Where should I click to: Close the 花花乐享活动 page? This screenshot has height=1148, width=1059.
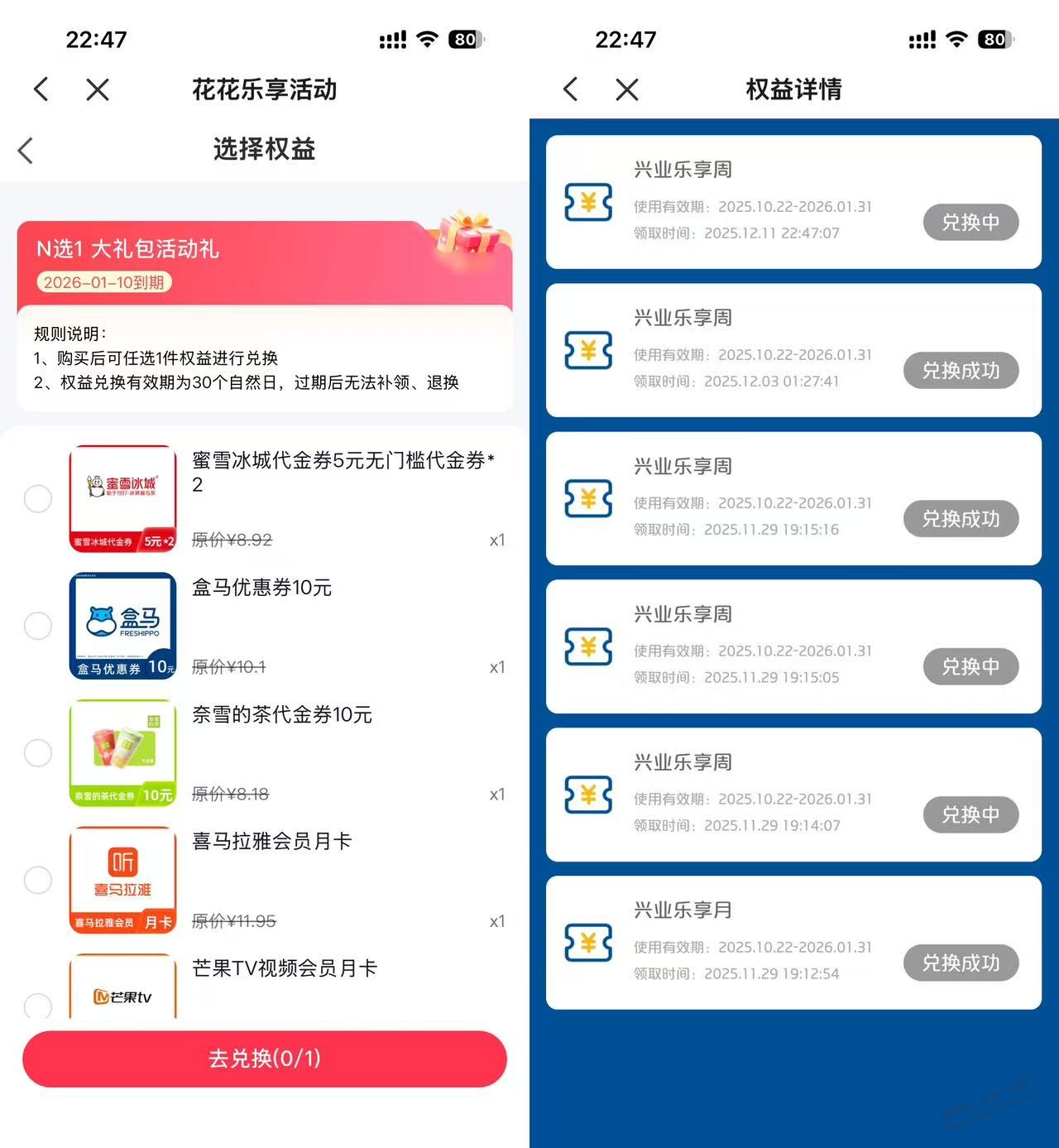click(98, 89)
